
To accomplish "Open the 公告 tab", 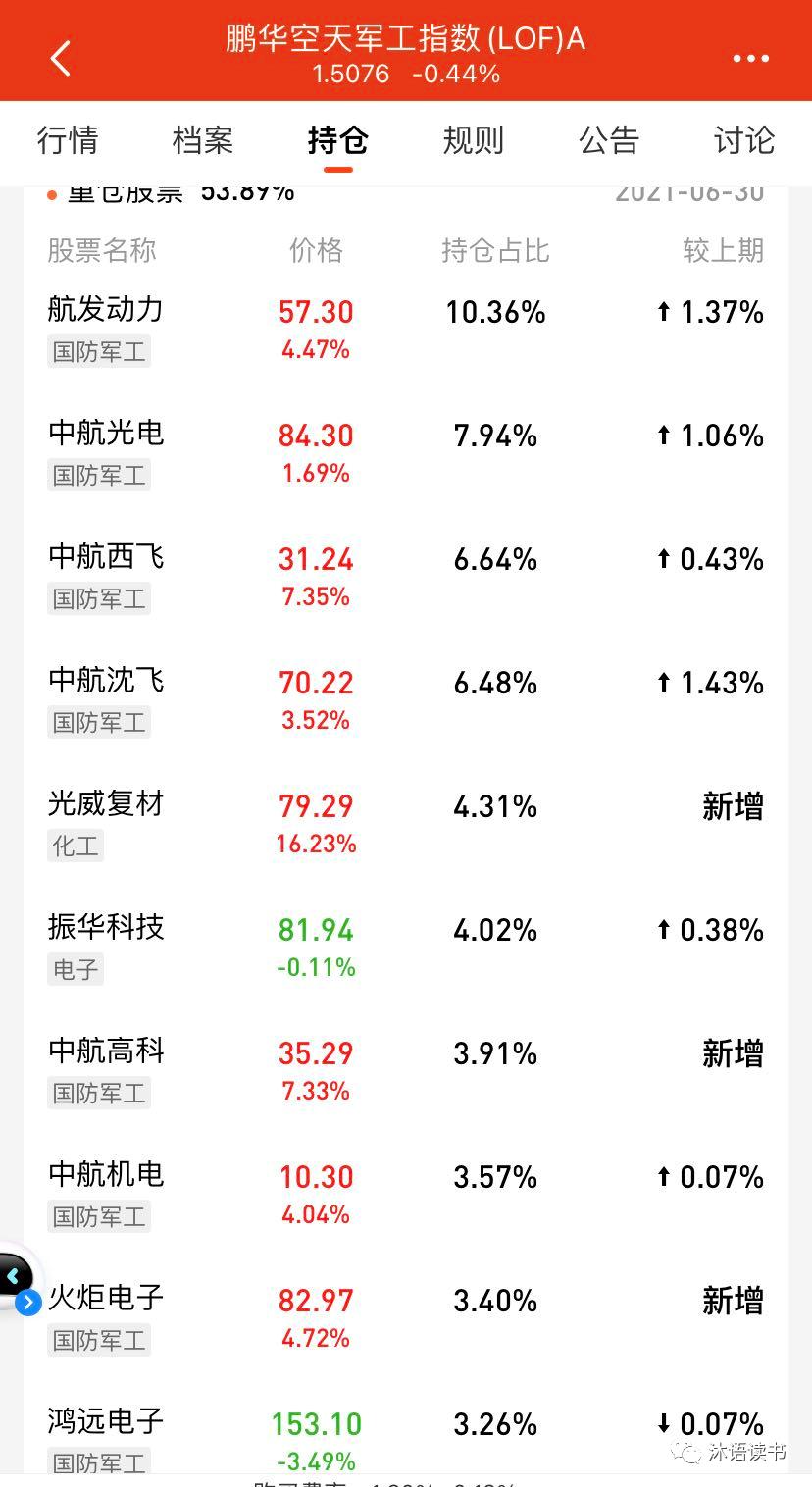I will click(x=608, y=142).
